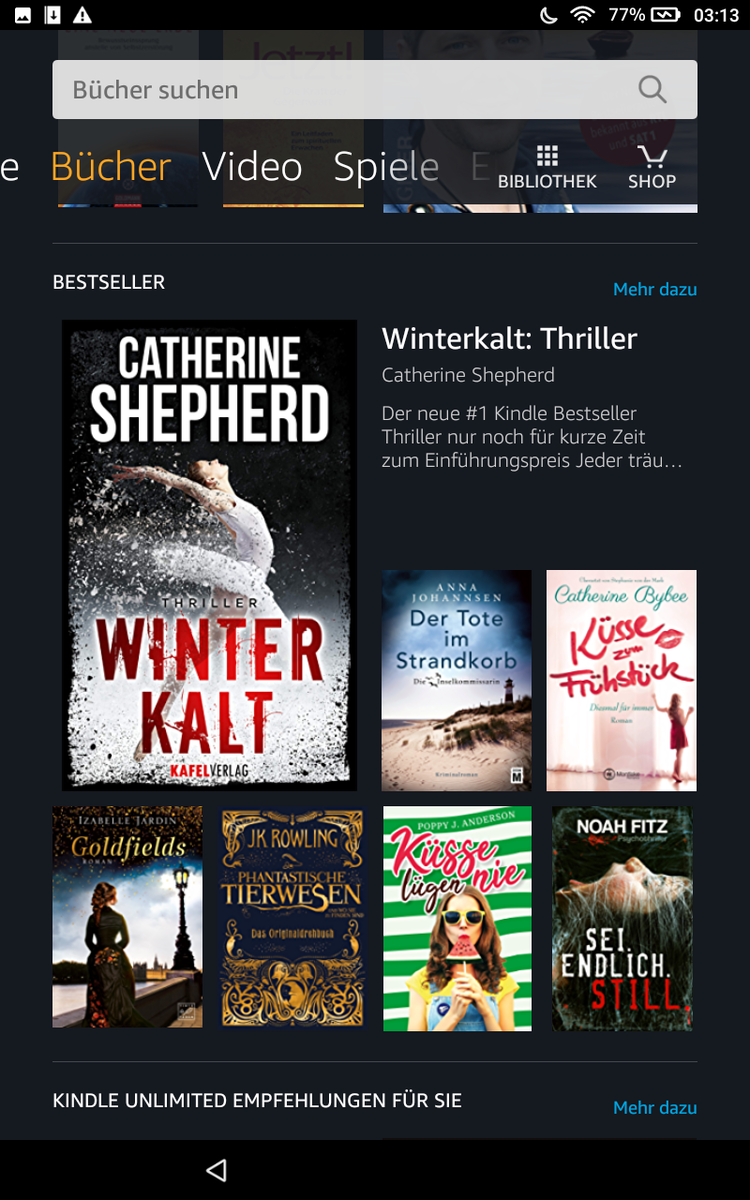
Task: Tap the magnifier search icon
Action: (x=652, y=90)
